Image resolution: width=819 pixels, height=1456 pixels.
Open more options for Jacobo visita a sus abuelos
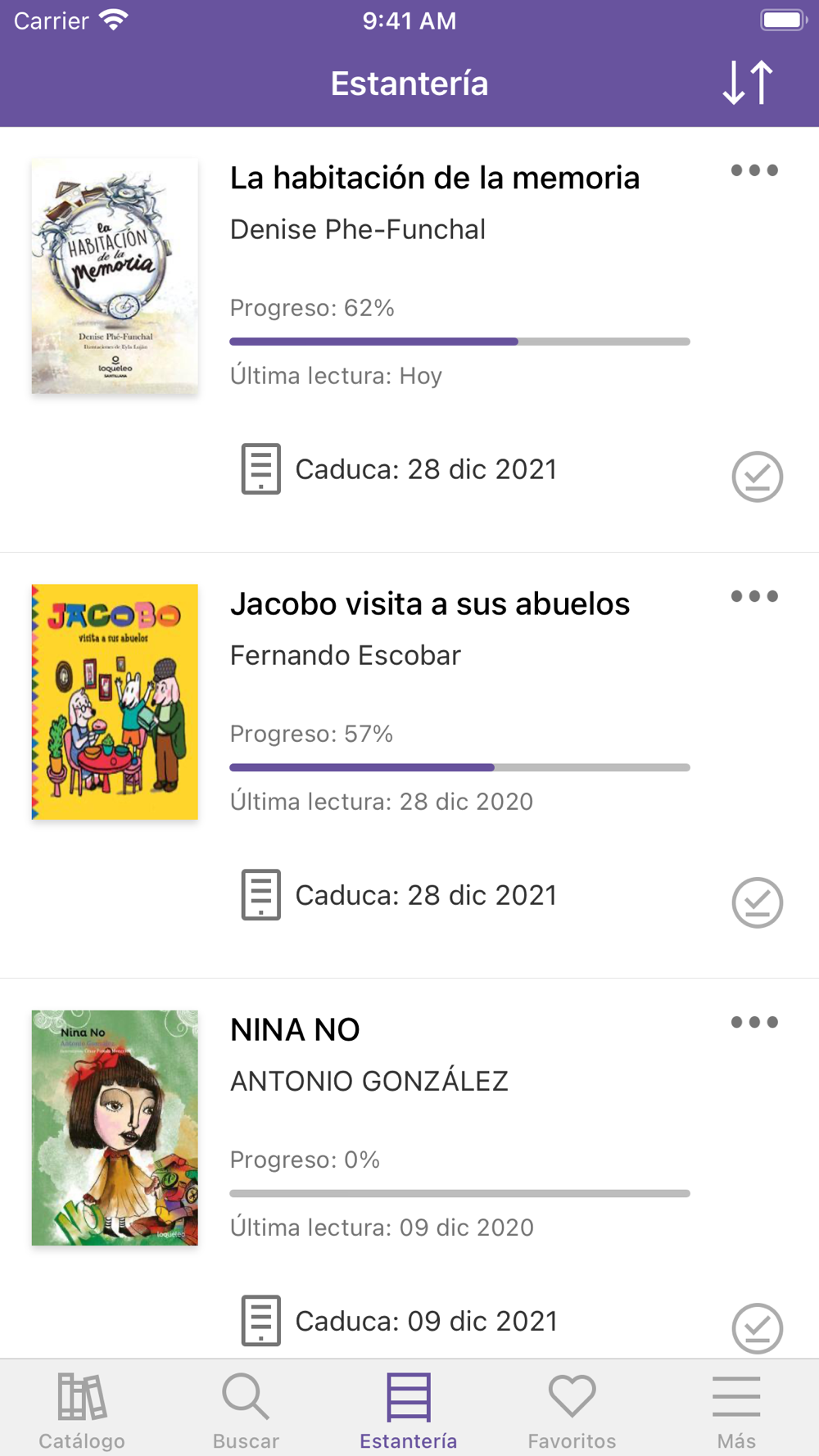(x=754, y=596)
